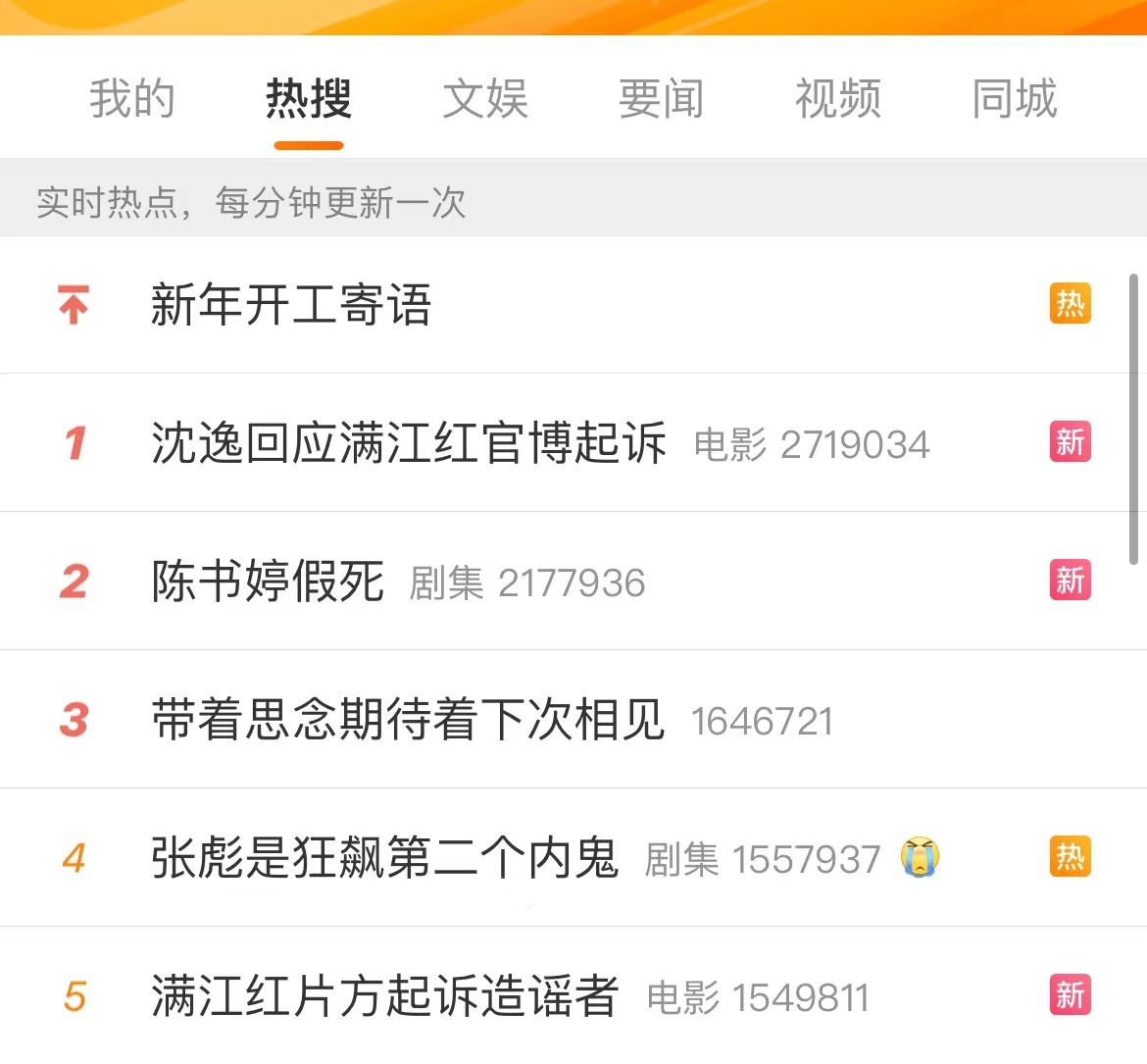Open pinned topic 新年开工寄语

pos(291,305)
